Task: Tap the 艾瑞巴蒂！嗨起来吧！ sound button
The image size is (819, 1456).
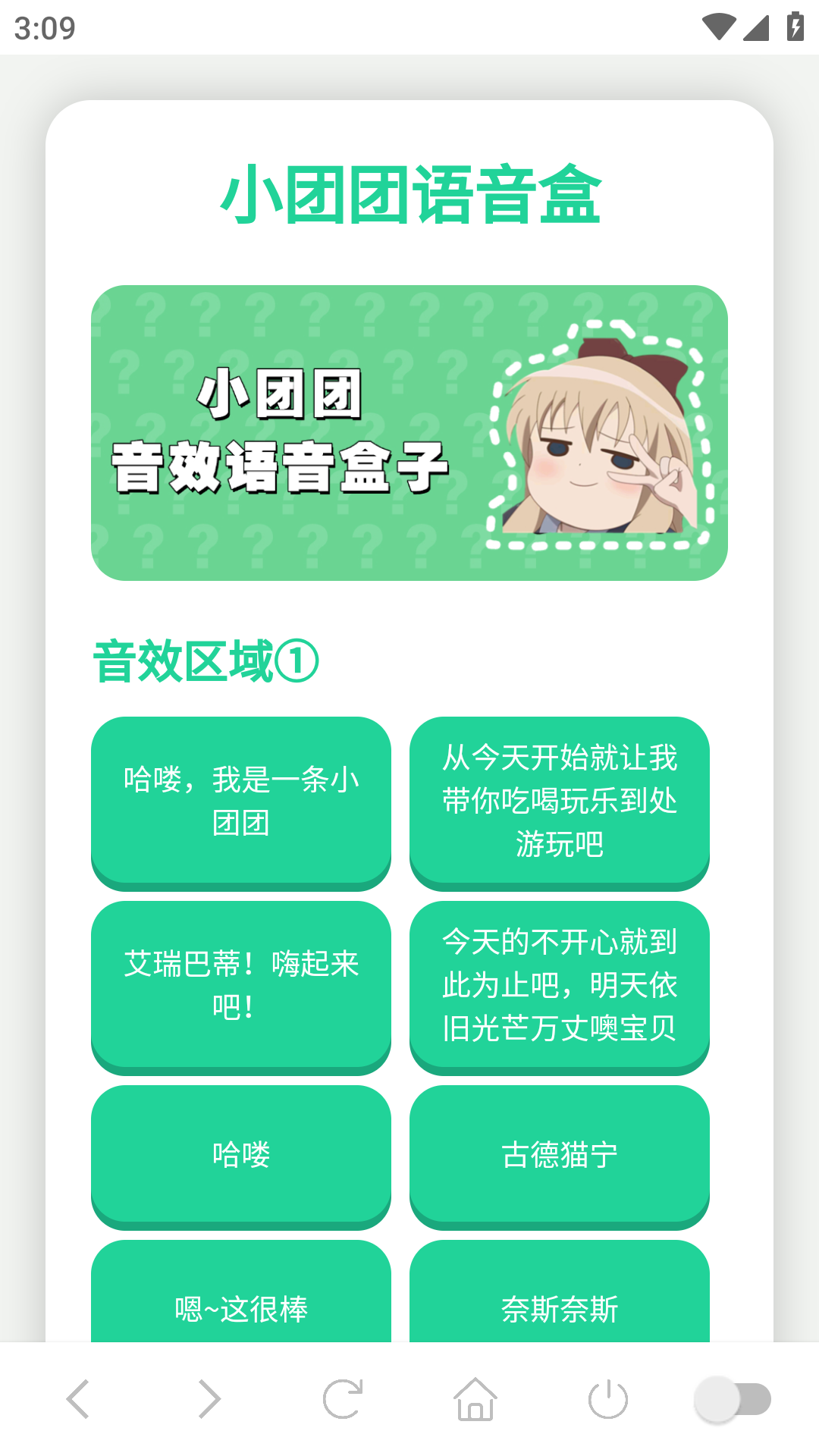Action: tap(241, 985)
